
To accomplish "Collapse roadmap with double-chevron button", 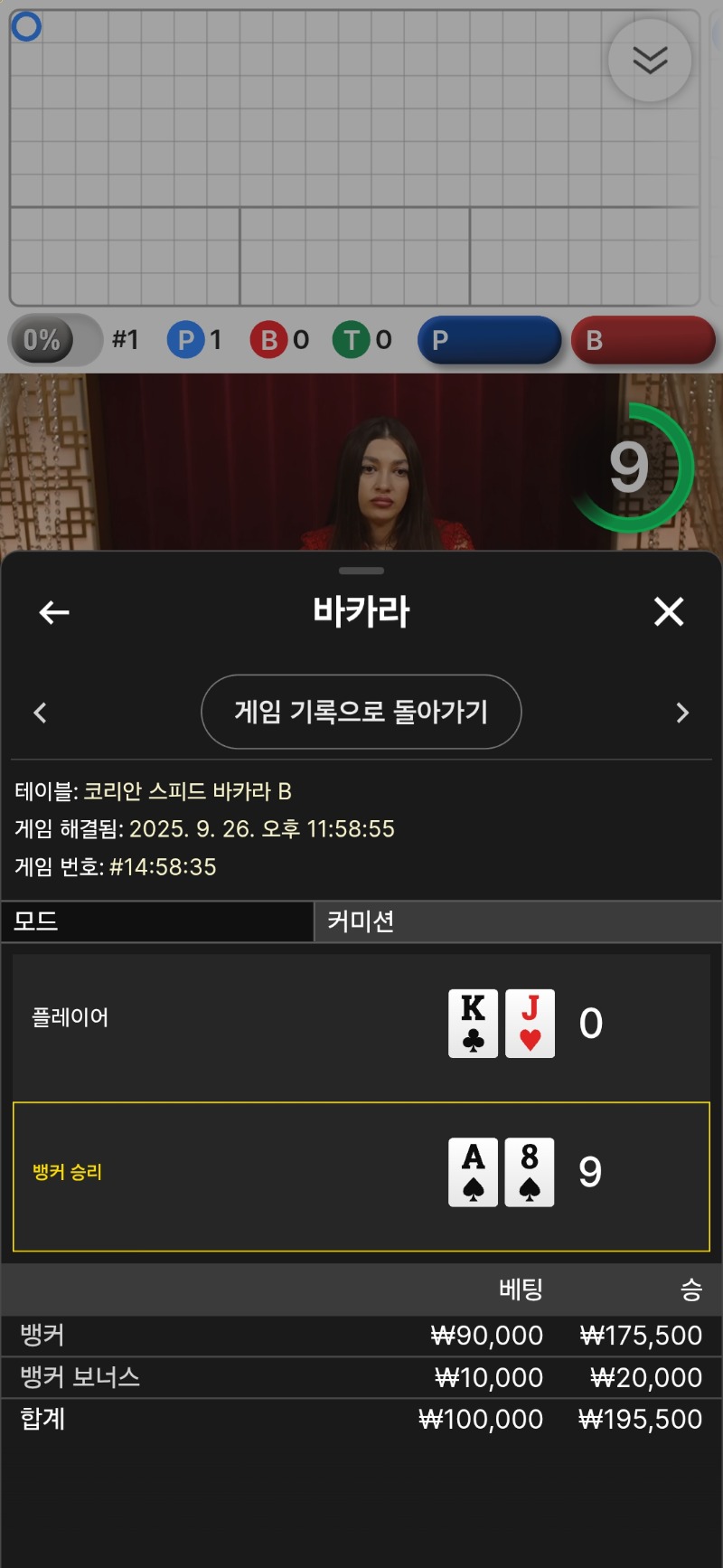I will pyautogui.click(x=650, y=61).
